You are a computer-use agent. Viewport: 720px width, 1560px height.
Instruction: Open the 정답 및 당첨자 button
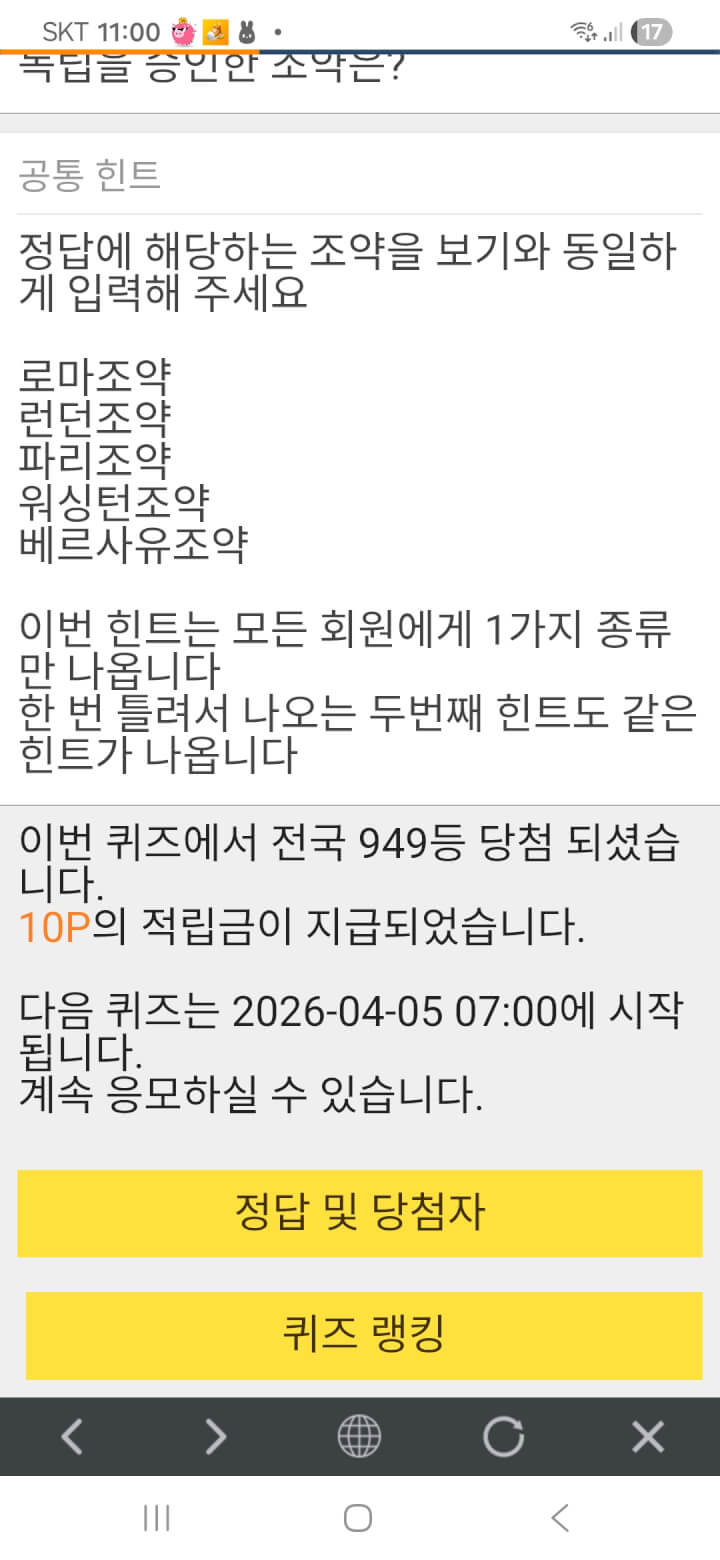pos(360,1213)
